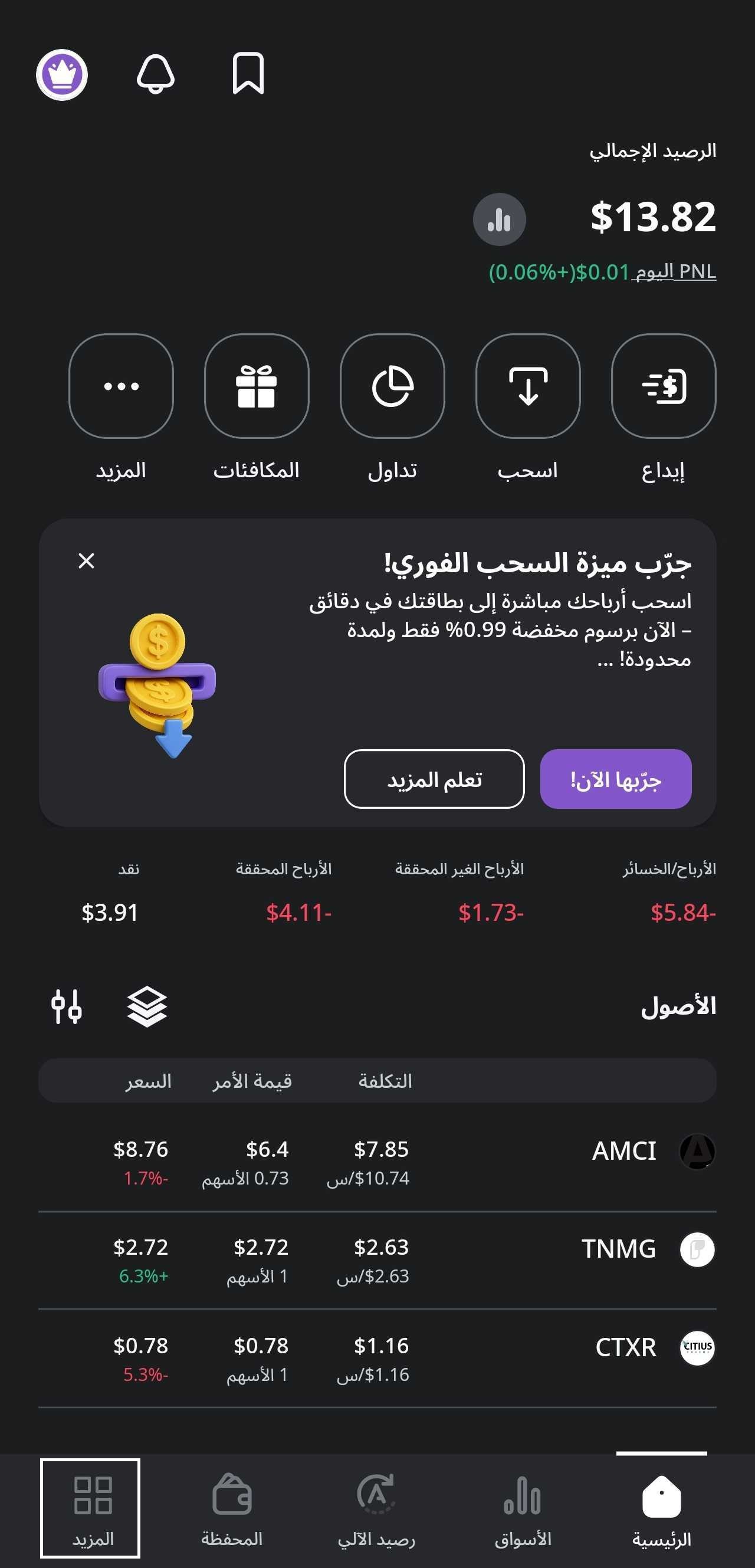Open the PNL اليوم link
The image size is (755, 1568).
click(675, 271)
